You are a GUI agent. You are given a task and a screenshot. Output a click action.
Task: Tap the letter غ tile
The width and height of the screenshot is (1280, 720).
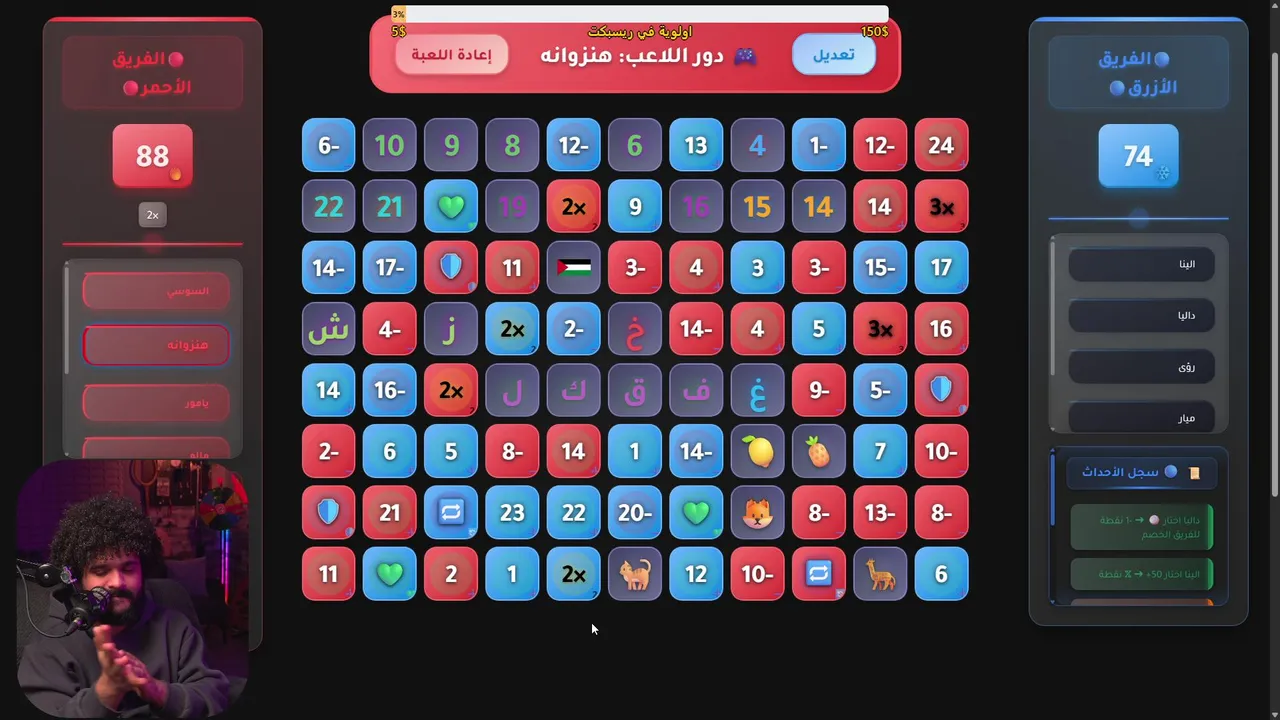[757, 391]
